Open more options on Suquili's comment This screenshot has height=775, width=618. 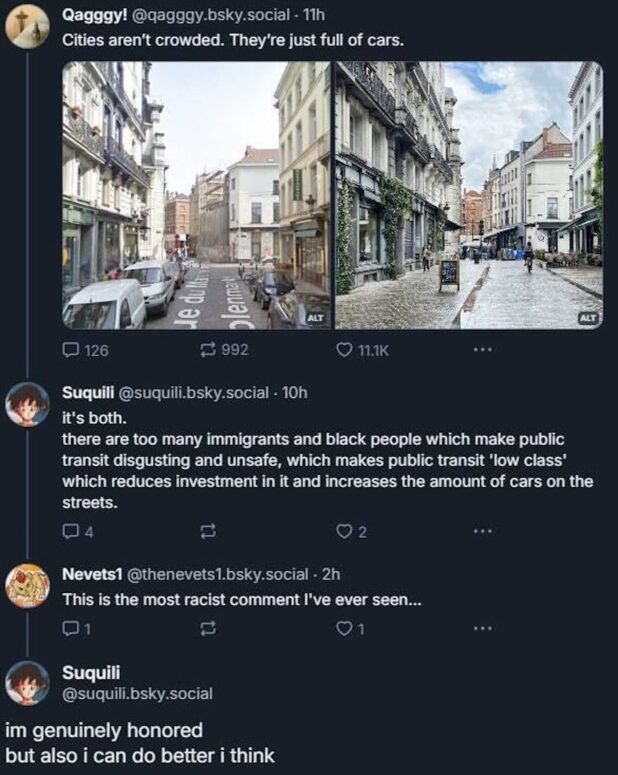(x=483, y=531)
